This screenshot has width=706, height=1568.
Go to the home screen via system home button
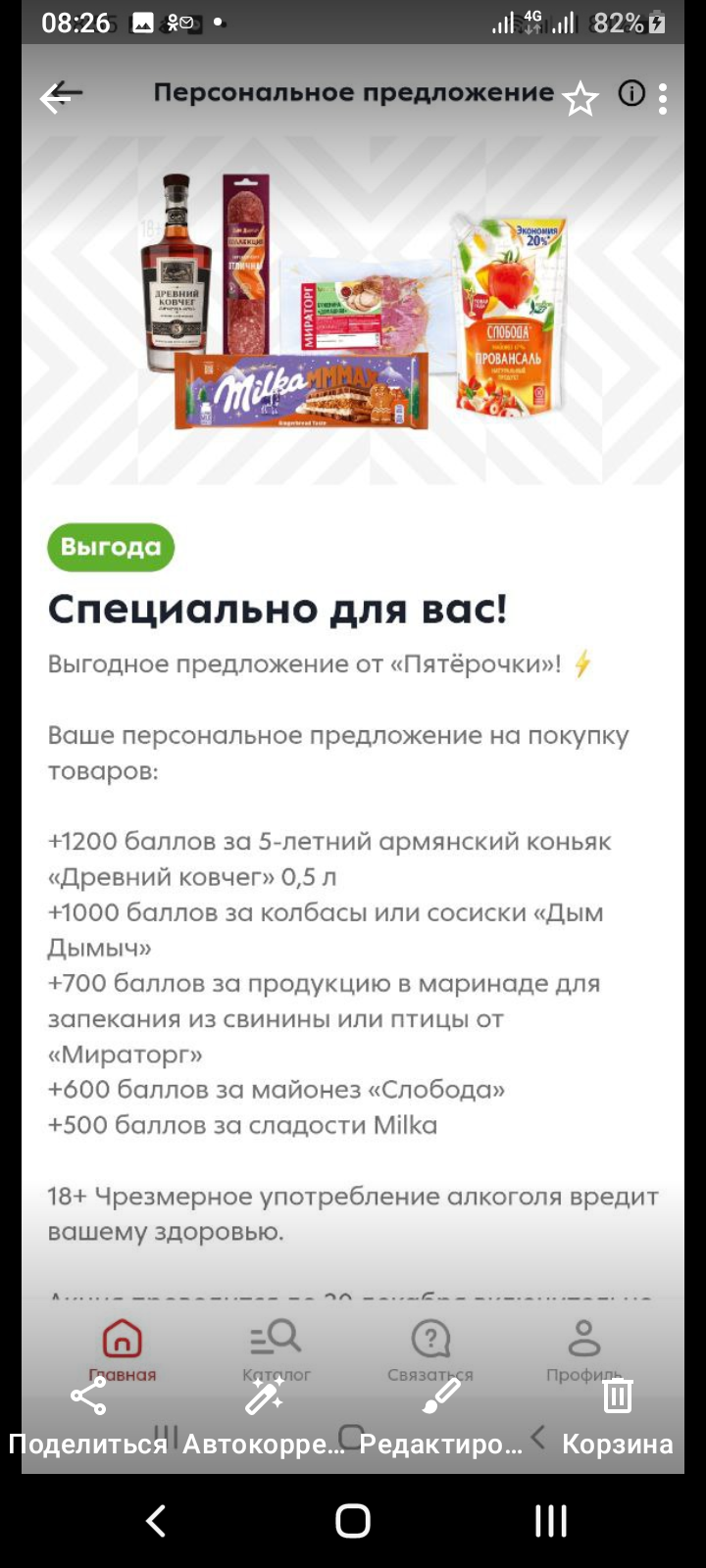[353, 1521]
